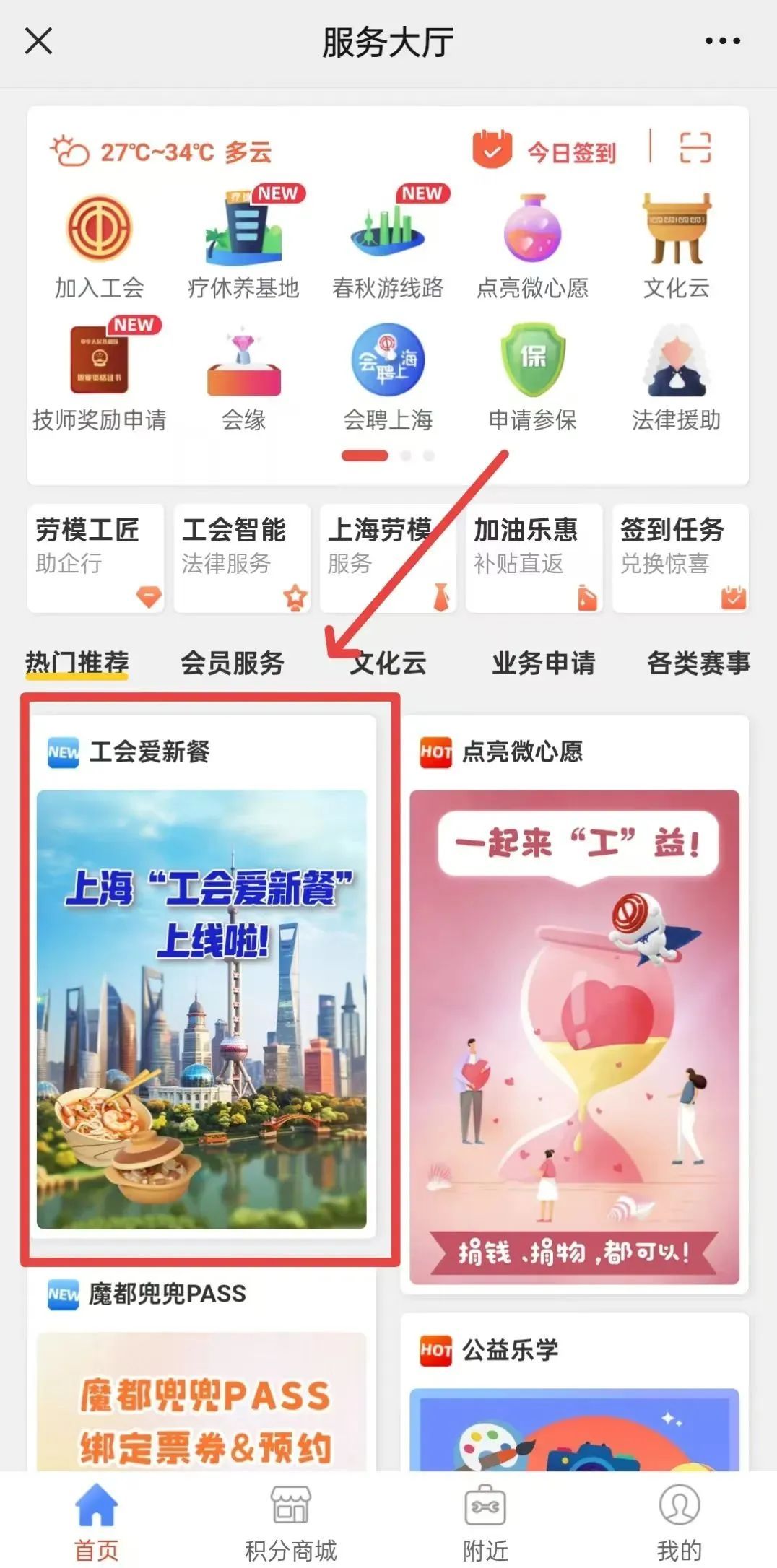
Task: Open the 劳模工匠 助企行 card
Action: coord(96,557)
